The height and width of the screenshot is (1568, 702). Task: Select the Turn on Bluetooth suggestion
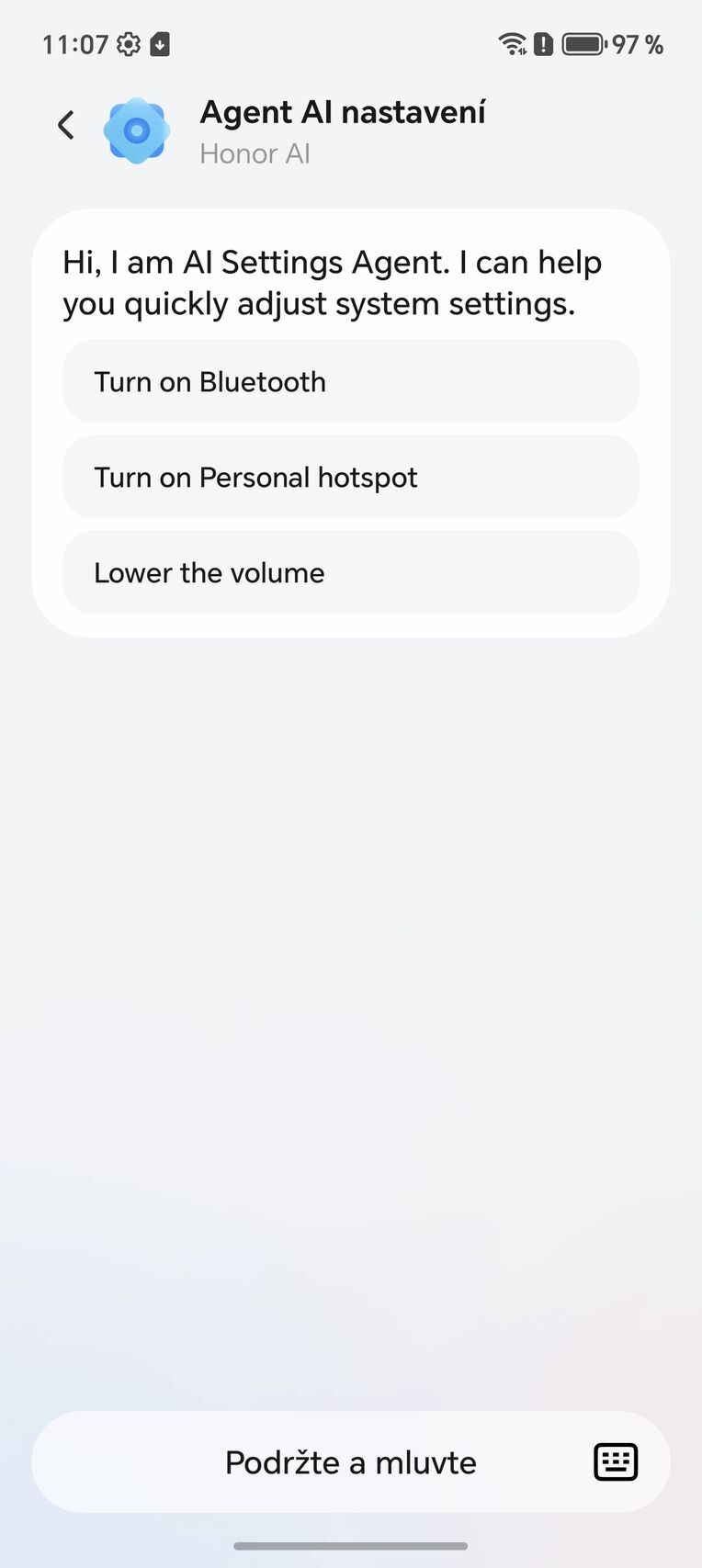350,381
